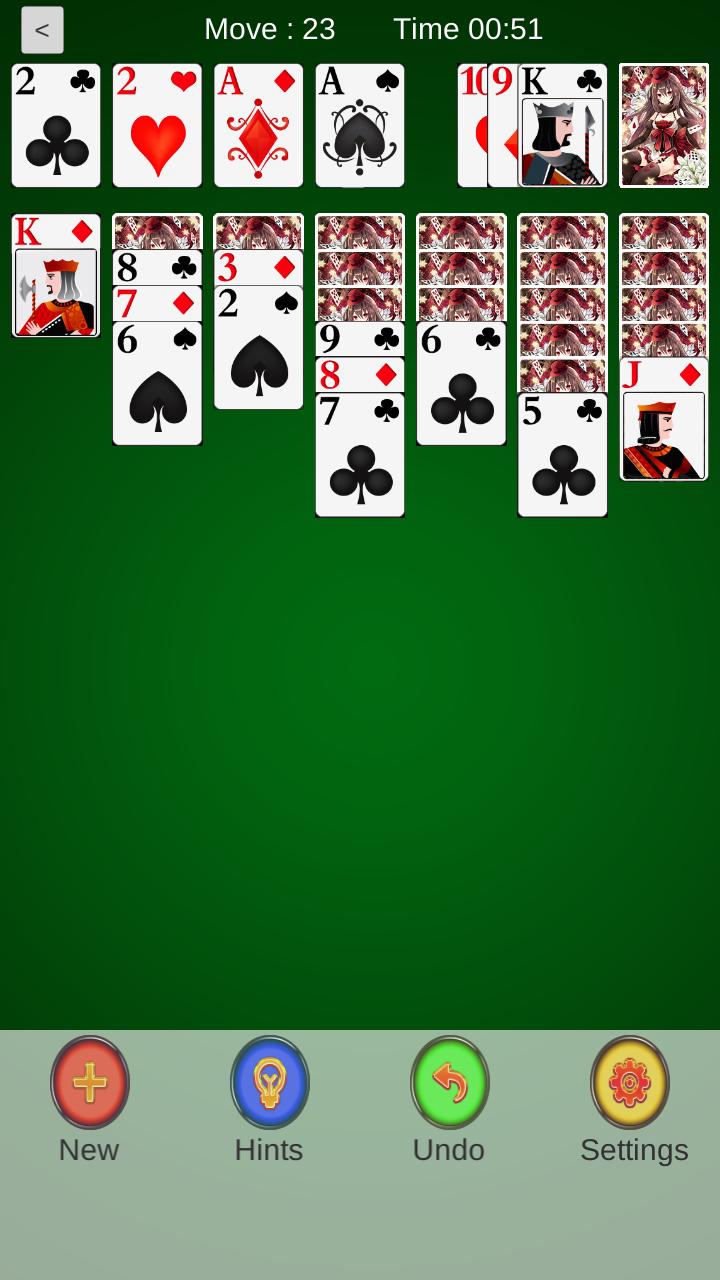Select the 5 of clubs card
This screenshot has height=1280, width=720.
pyautogui.click(x=562, y=455)
